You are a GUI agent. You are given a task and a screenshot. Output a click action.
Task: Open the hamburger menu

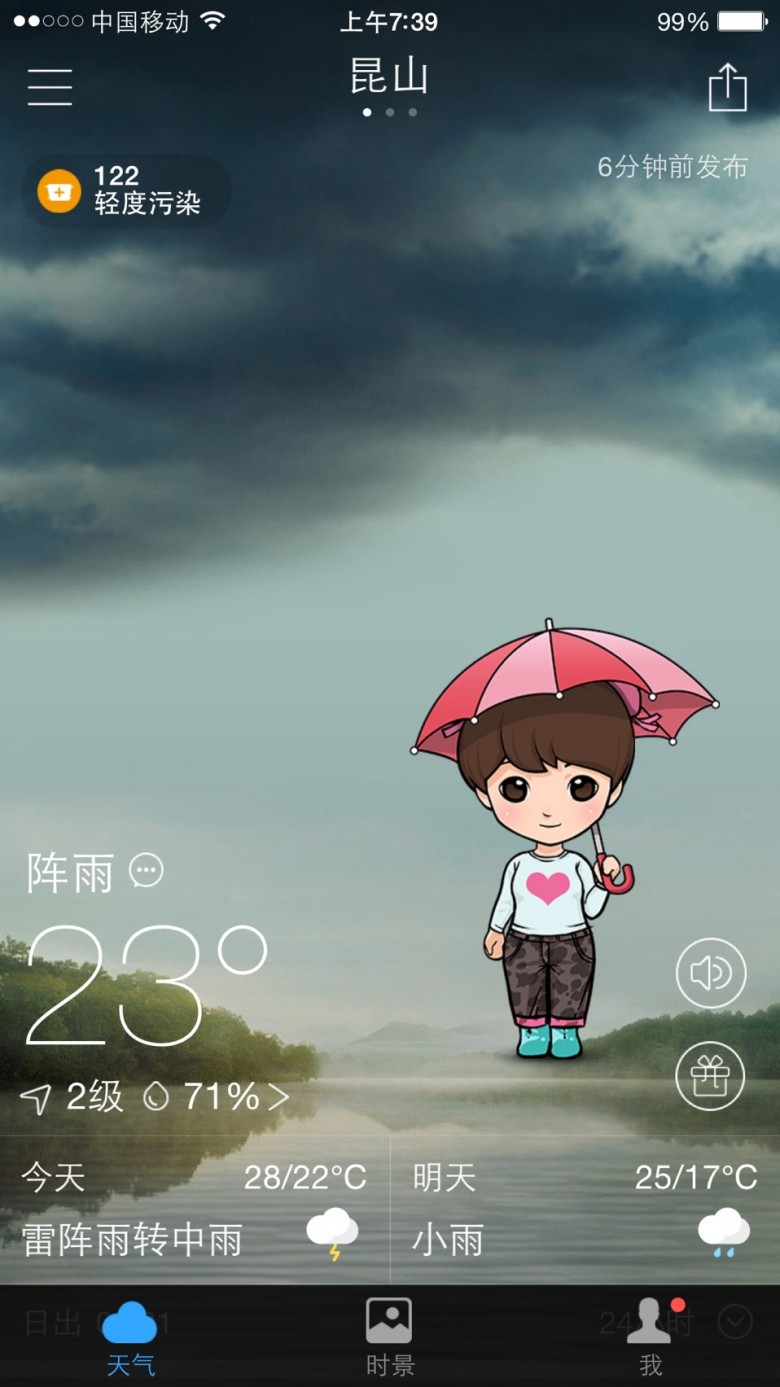click(50, 87)
